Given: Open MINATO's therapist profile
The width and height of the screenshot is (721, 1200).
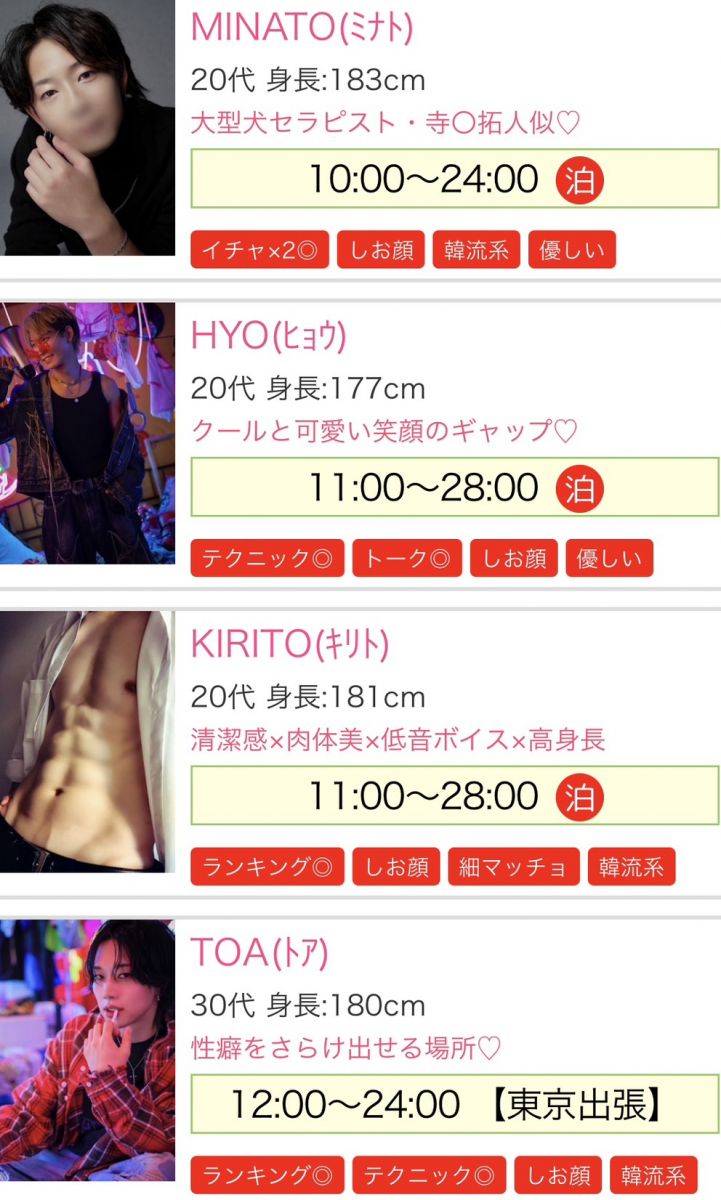Looking at the screenshot, I should click(301, 28).
